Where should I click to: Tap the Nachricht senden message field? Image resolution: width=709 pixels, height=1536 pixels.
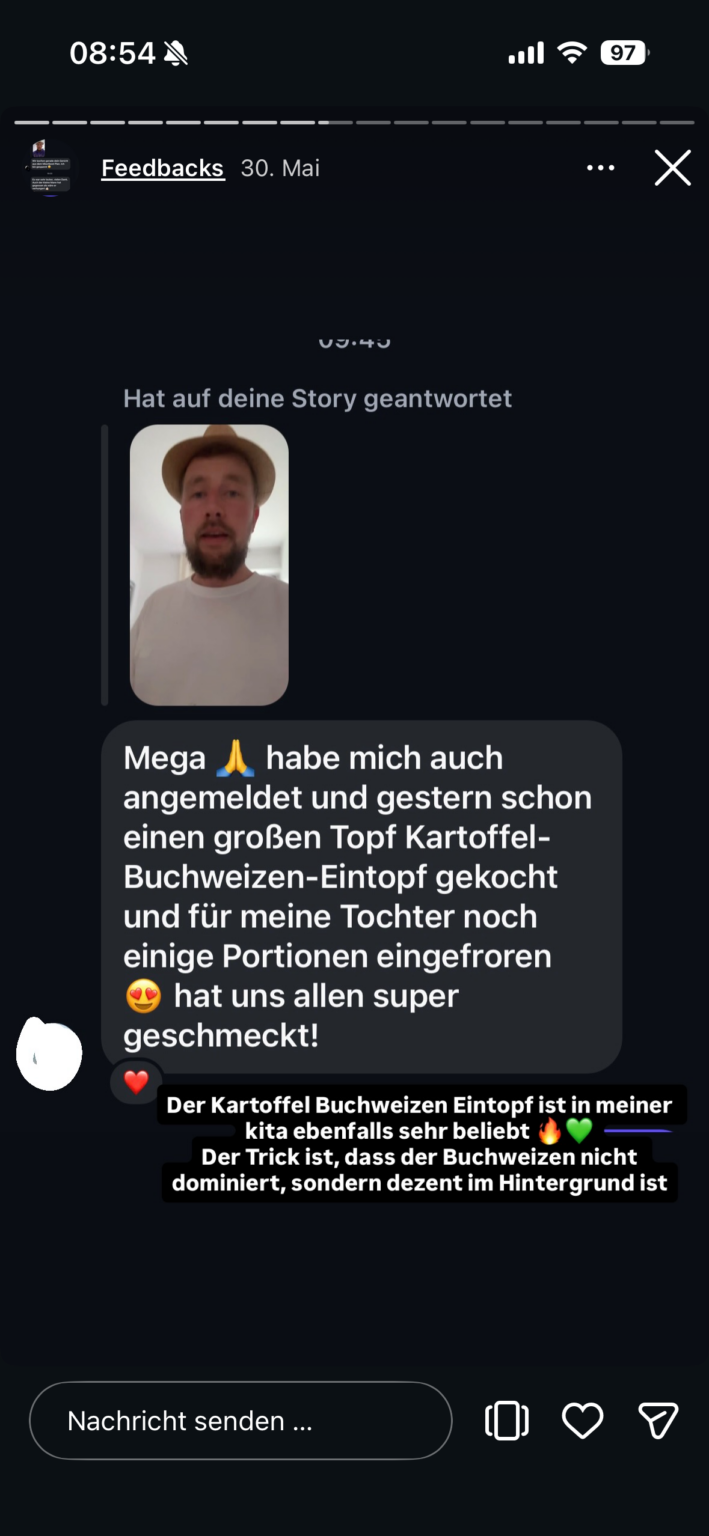[241, 1420]
